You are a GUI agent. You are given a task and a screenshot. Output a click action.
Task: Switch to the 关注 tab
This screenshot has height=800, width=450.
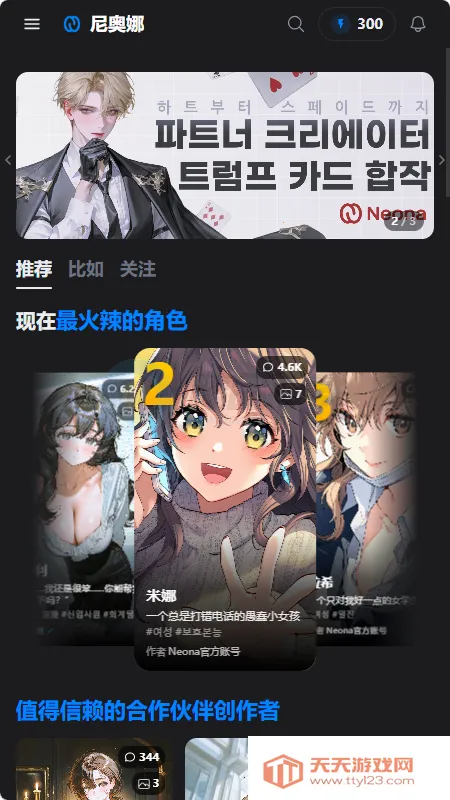138,269
